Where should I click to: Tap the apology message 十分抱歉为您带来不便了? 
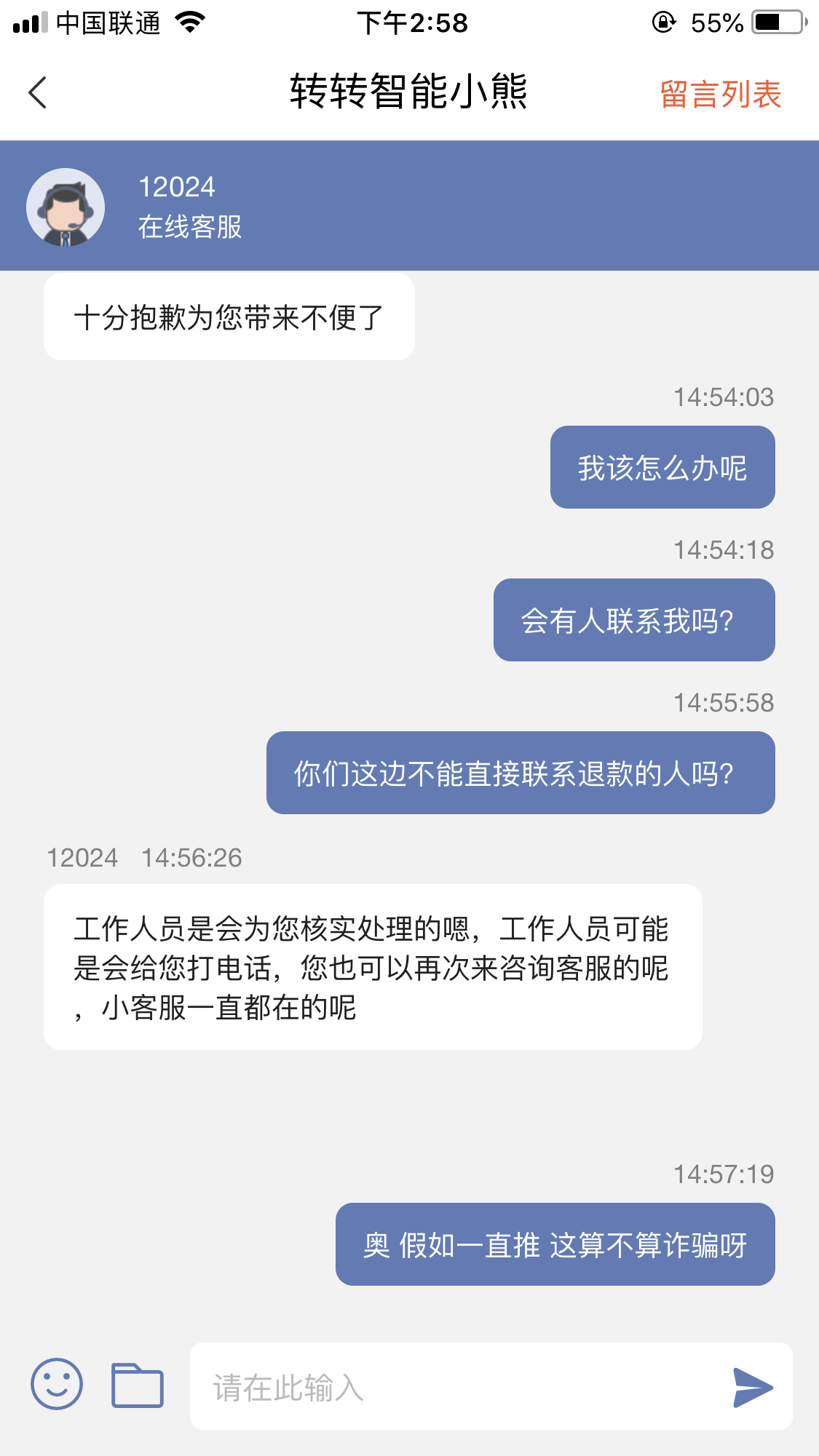(229, 315)
